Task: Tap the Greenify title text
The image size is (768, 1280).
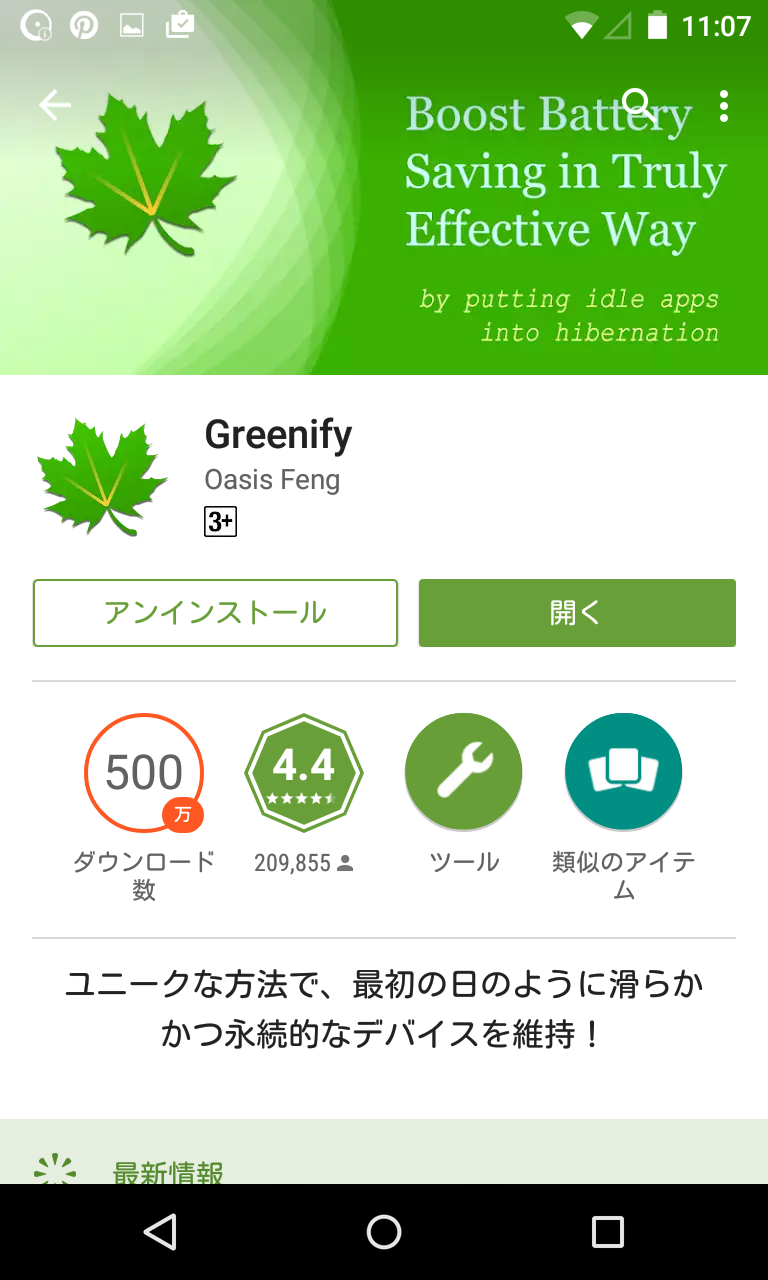Action: (278, 435)
